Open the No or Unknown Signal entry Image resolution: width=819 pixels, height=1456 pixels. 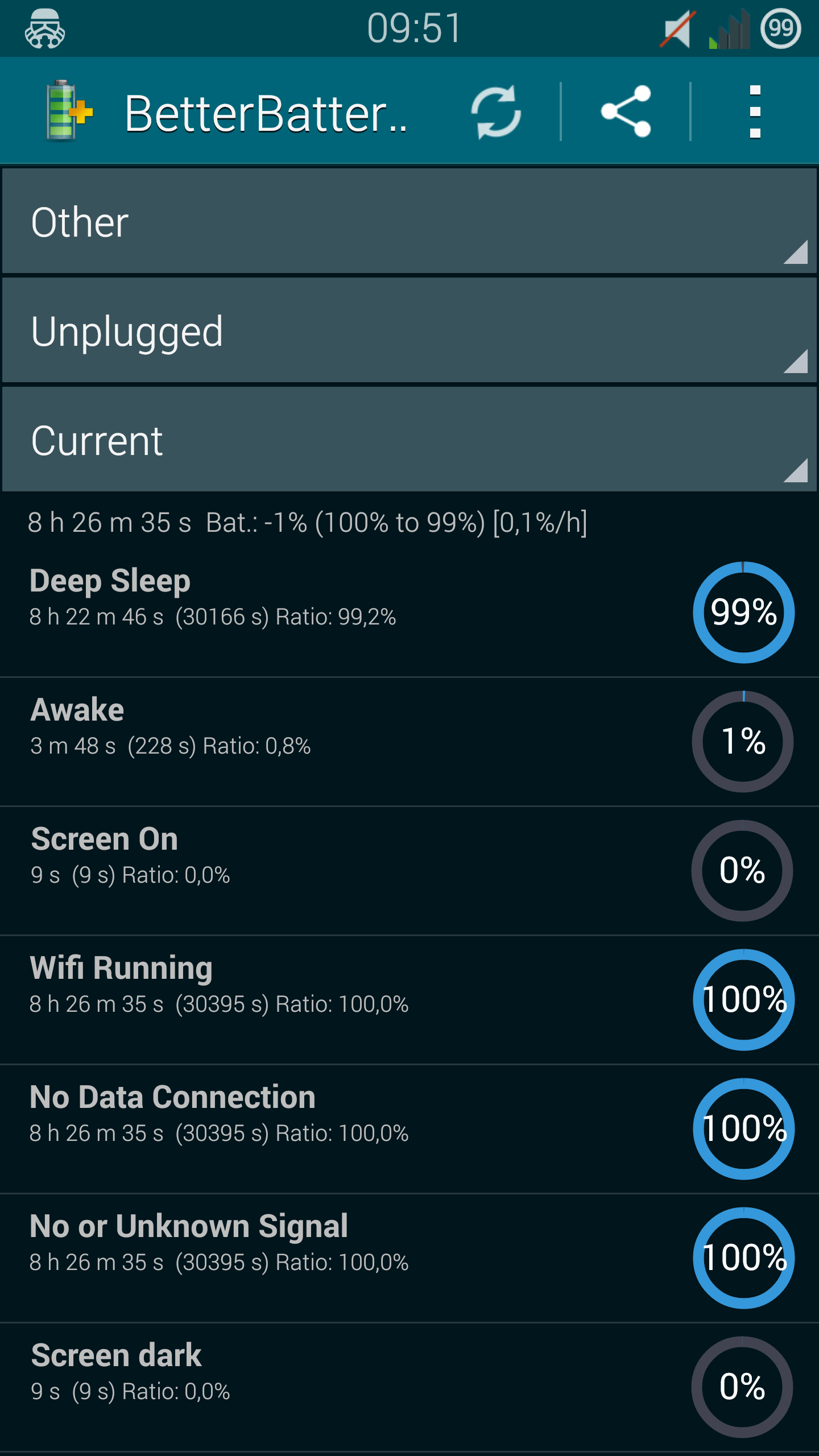pos(409,1258)
